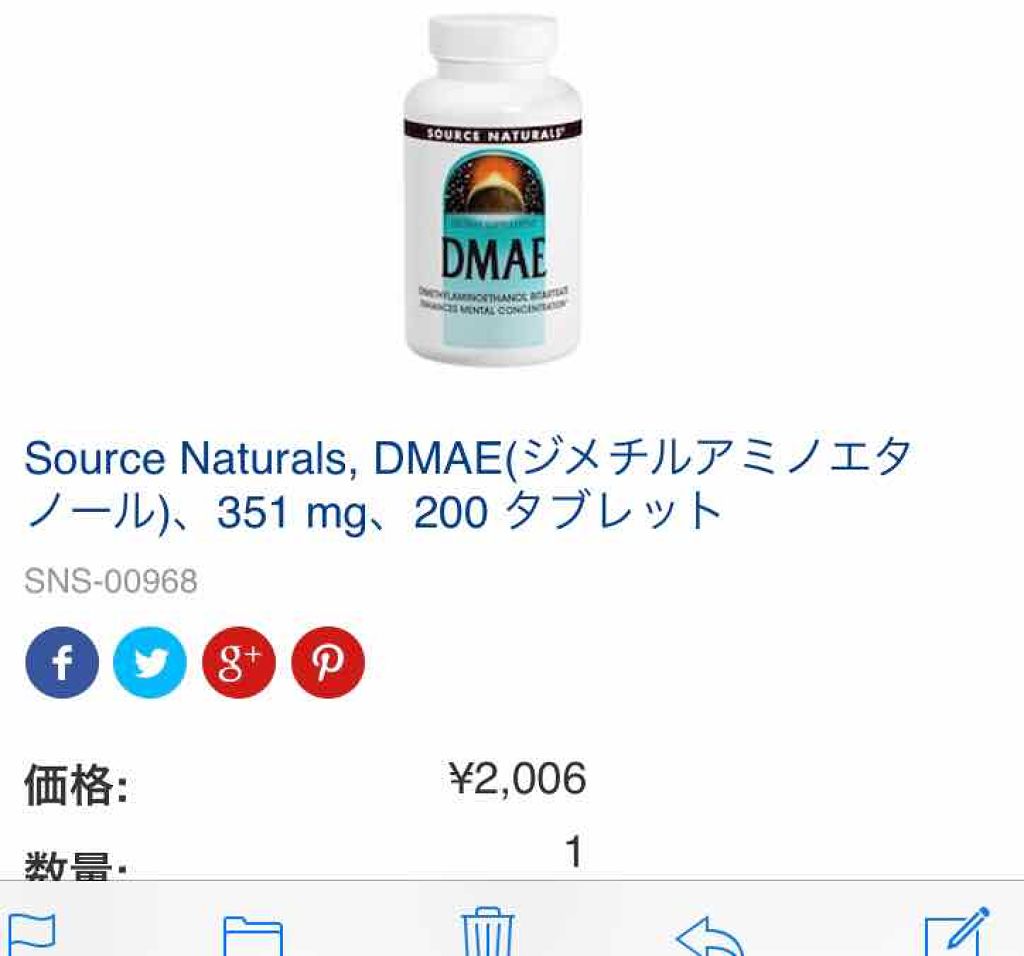Share the product on Twitter
The image size is (1024, 956).
click(150, 662)
